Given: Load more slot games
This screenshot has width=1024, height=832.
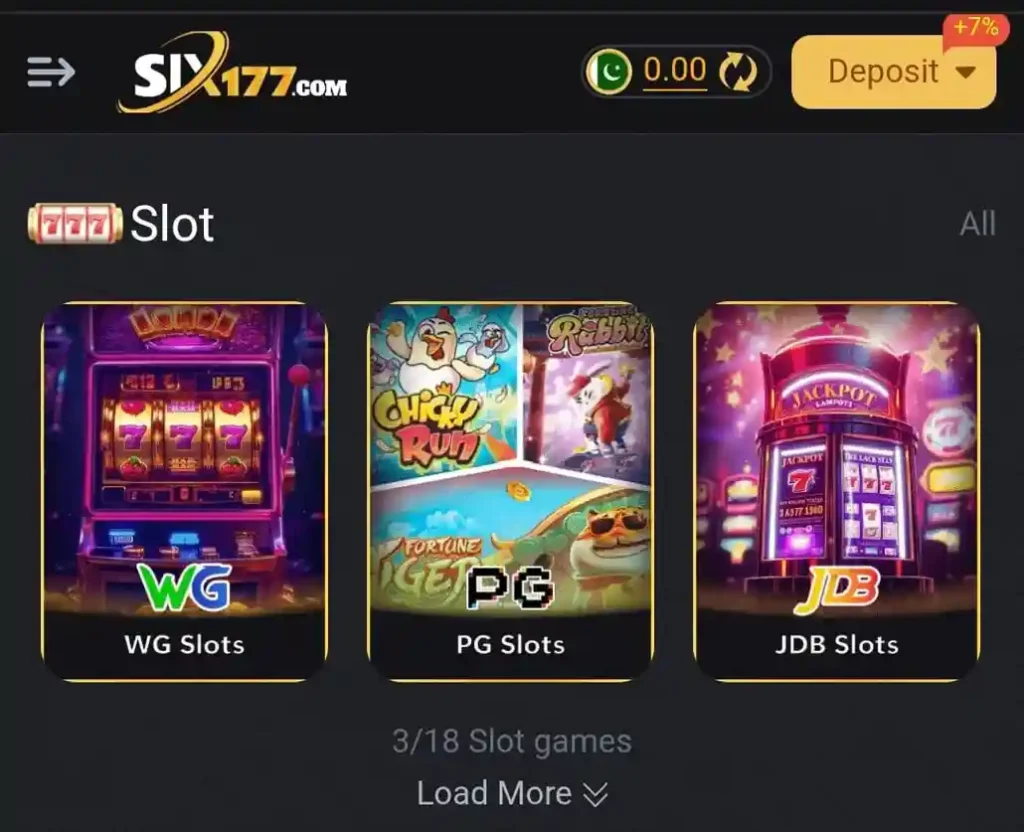Looking at the screenshot, I should [511, 793].
